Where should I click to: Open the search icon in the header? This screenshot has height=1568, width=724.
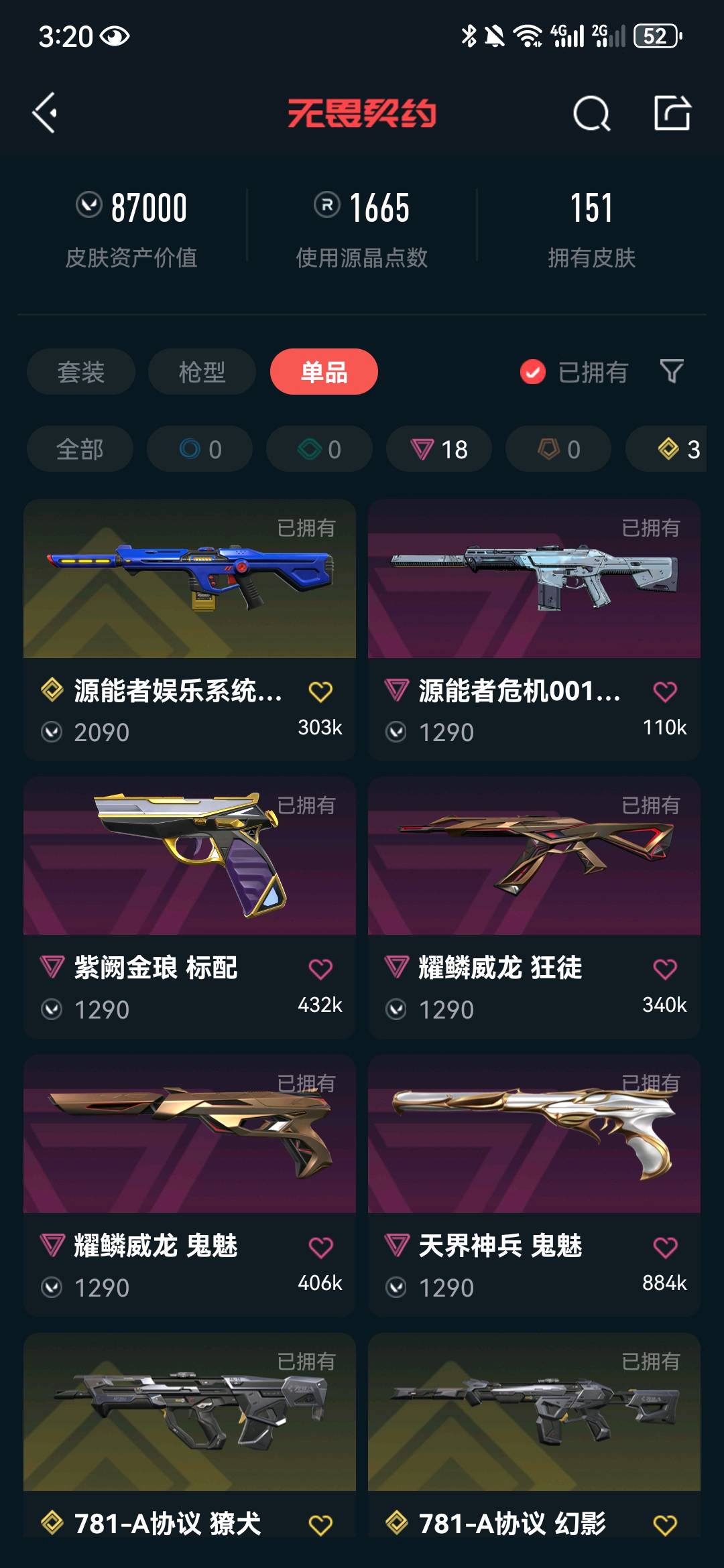pos(591,113)
